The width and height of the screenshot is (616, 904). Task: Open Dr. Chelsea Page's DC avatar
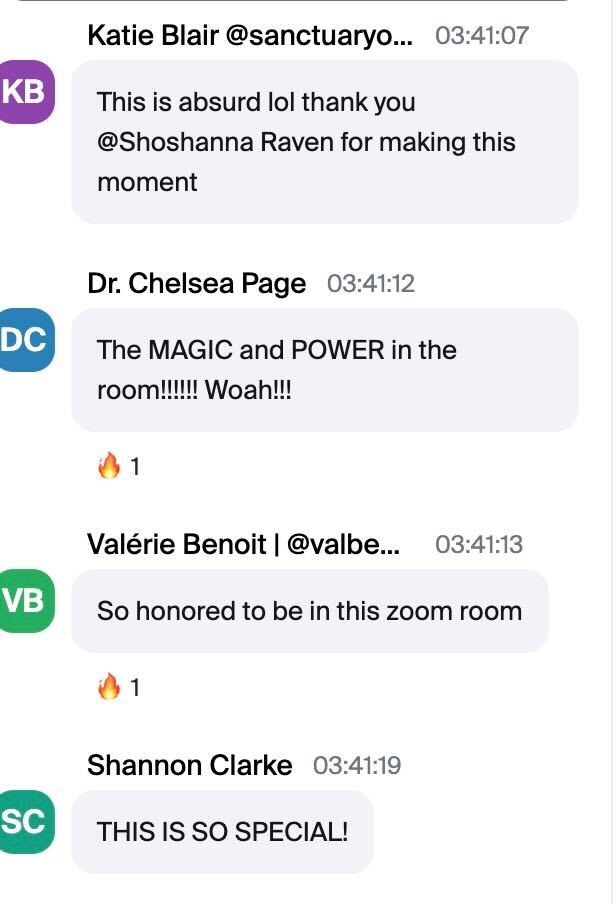point(25,340)
